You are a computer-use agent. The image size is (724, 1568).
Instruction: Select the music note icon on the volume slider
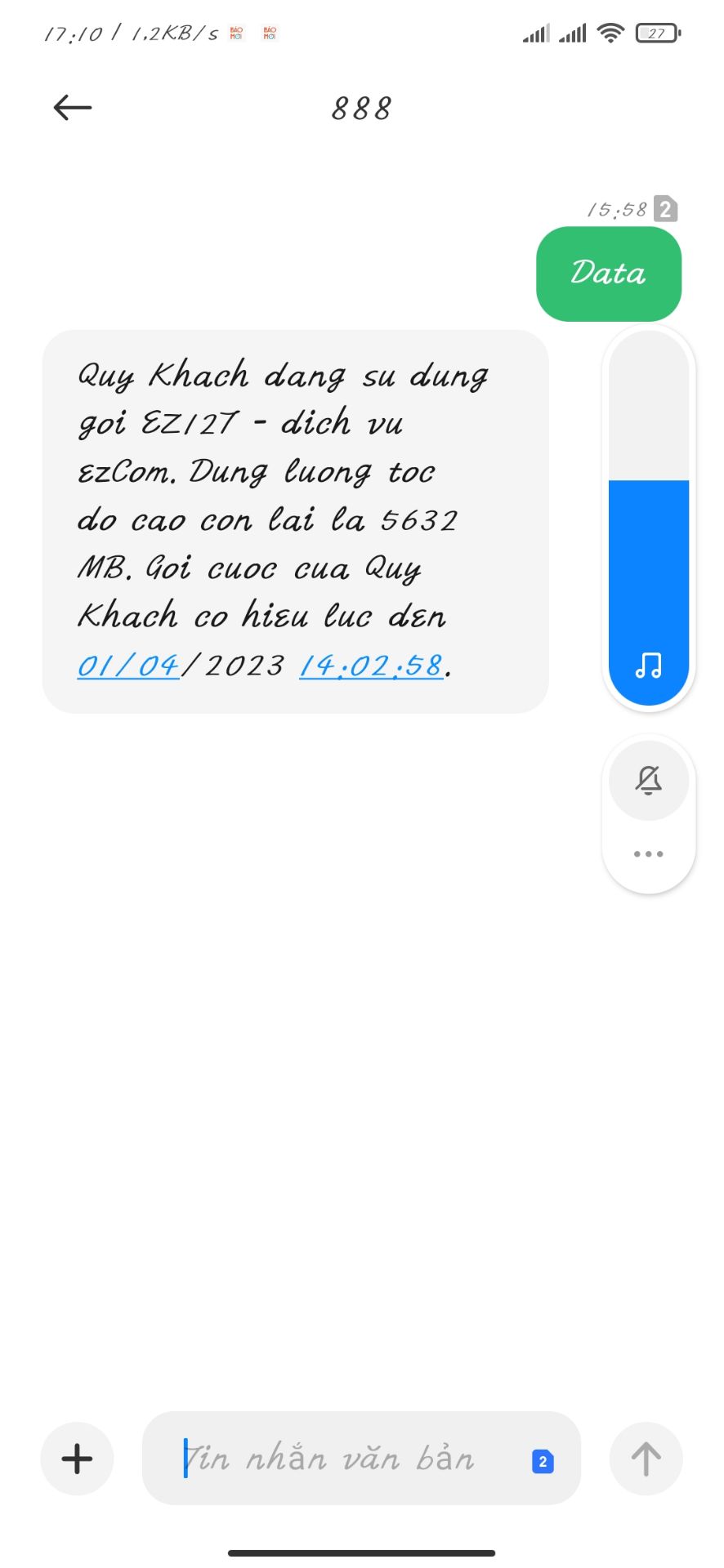coord(648,667)
